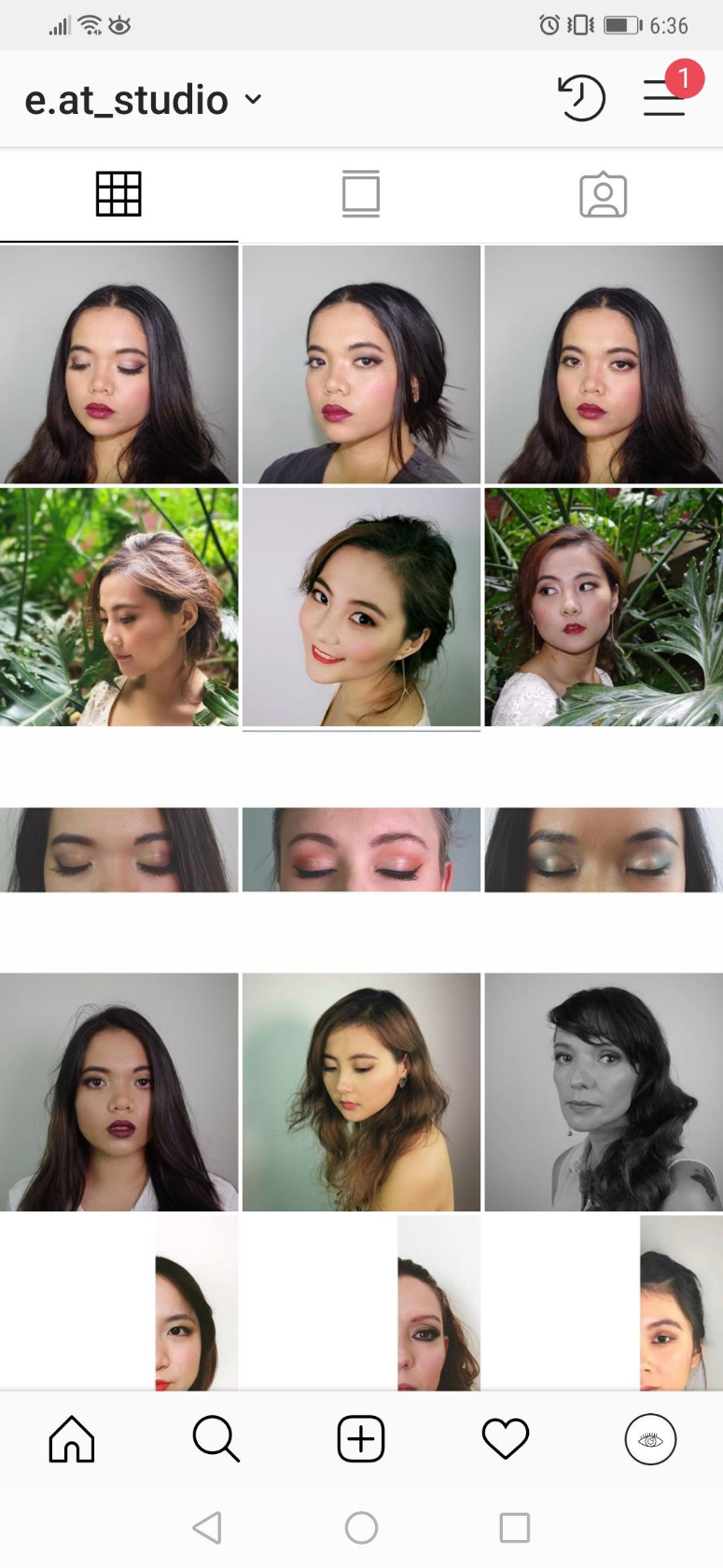Open the woman in white among palm leaves

604,607
